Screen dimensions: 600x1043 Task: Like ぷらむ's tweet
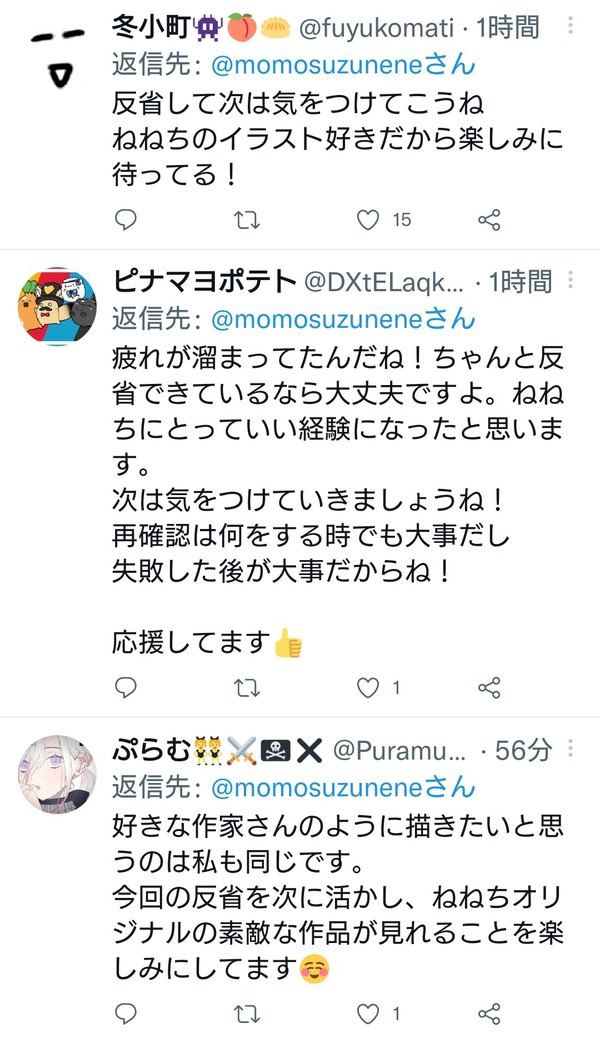pyautogui.click(x=368, y=1013)
